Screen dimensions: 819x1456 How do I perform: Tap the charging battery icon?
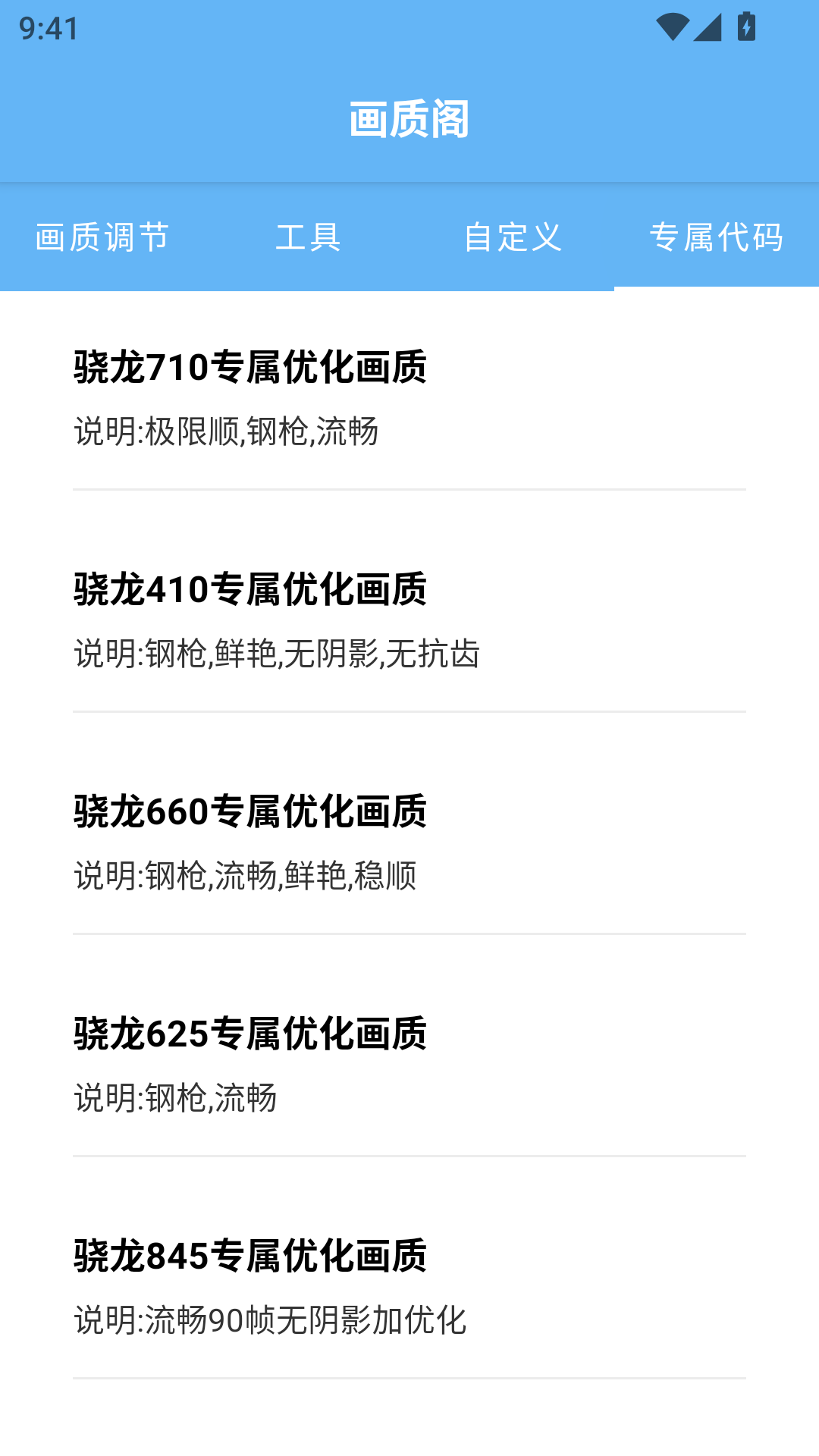[746, 25]
